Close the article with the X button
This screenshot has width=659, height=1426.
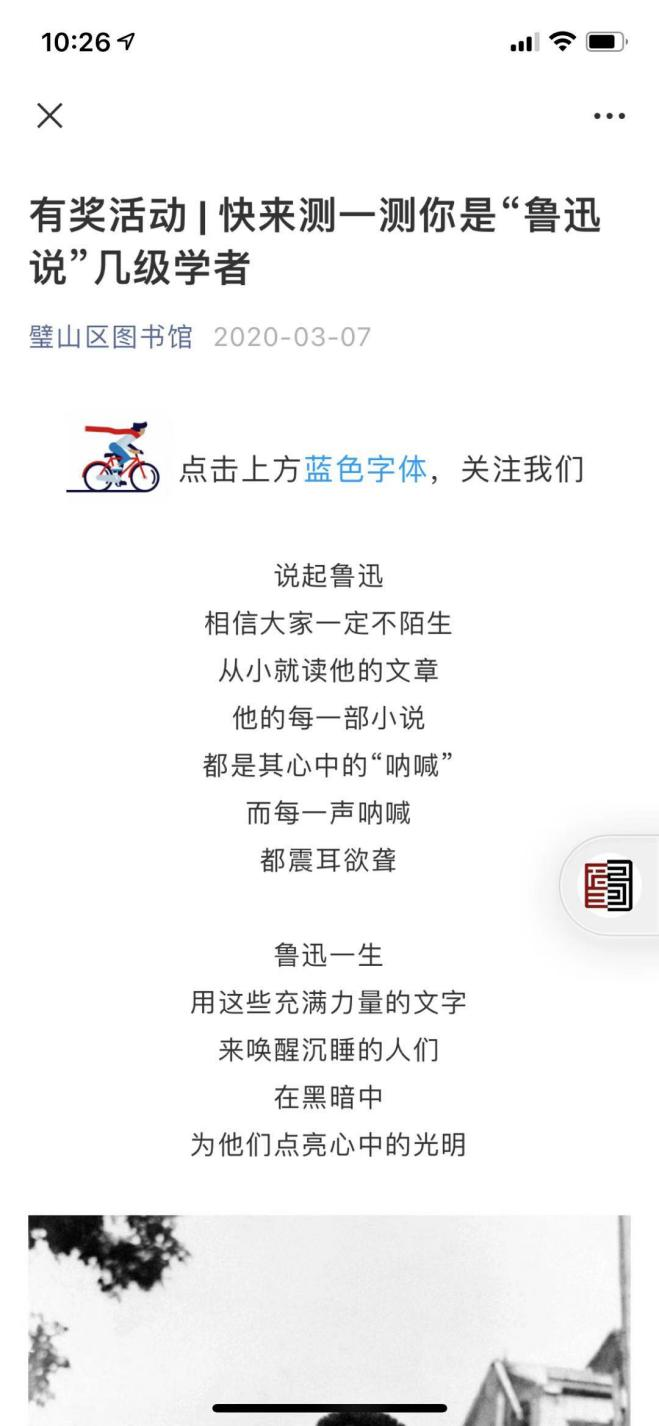(x=50, y=116)
